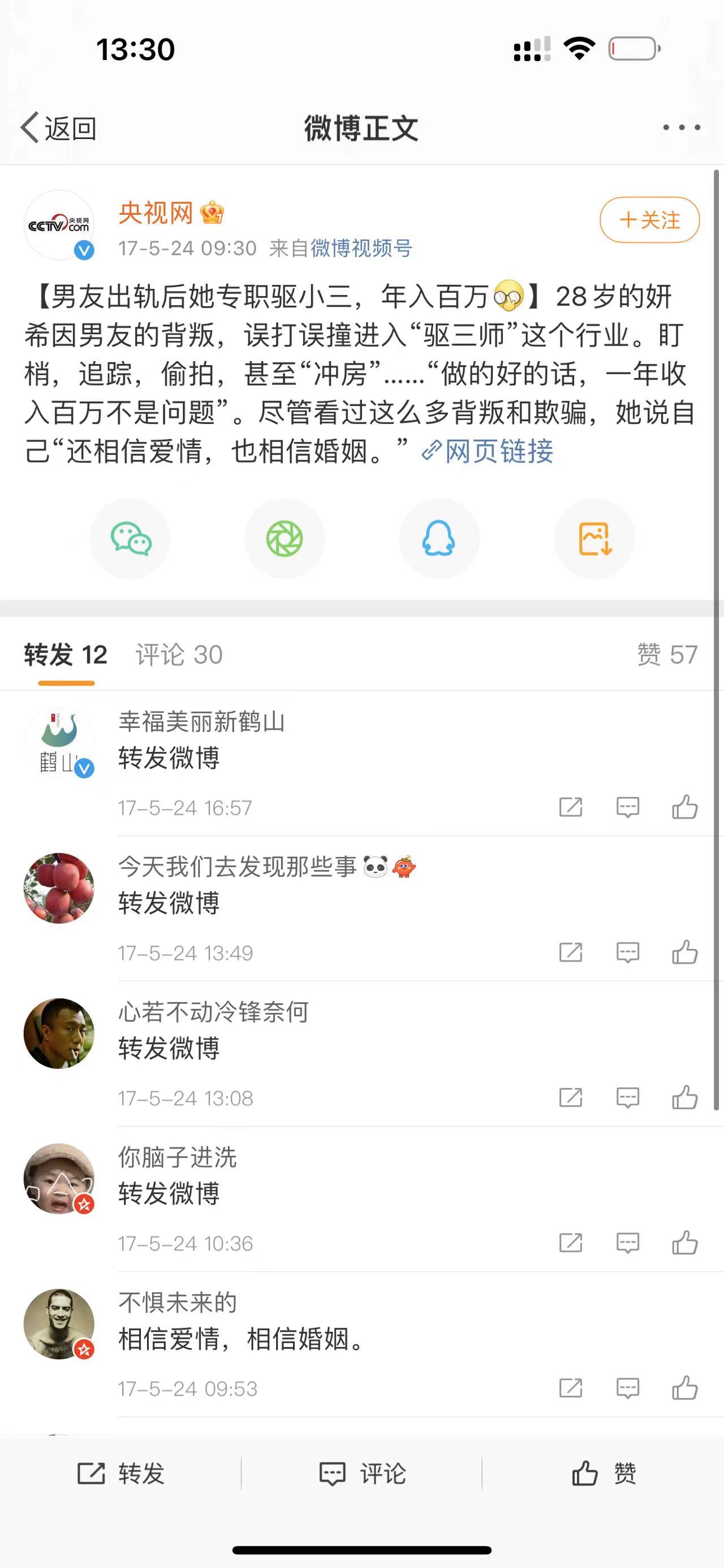Screen dimensions: 724x1568
Task: Switch to the 评论 30 tab
Action: tap(179, 655)
